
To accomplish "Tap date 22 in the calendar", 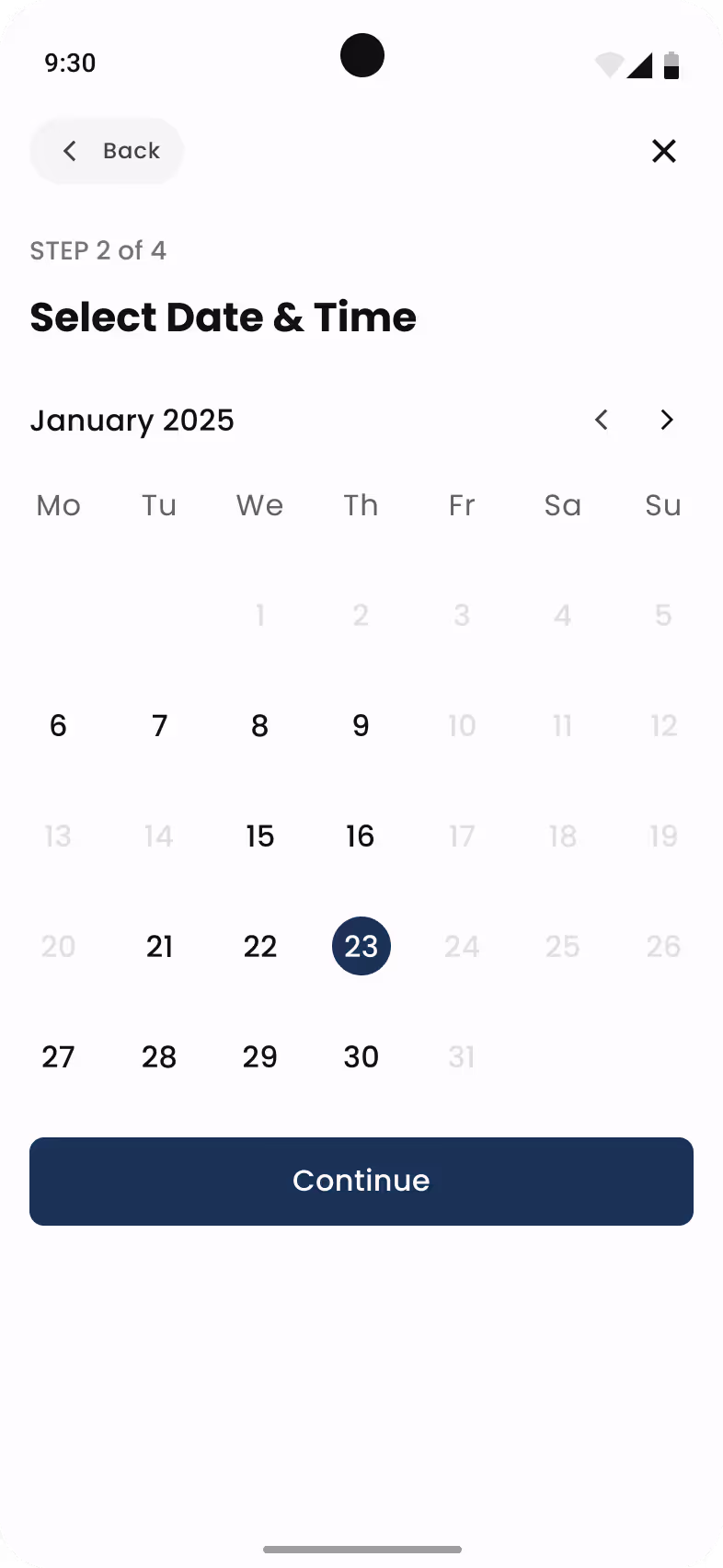I will pos(260,946).
